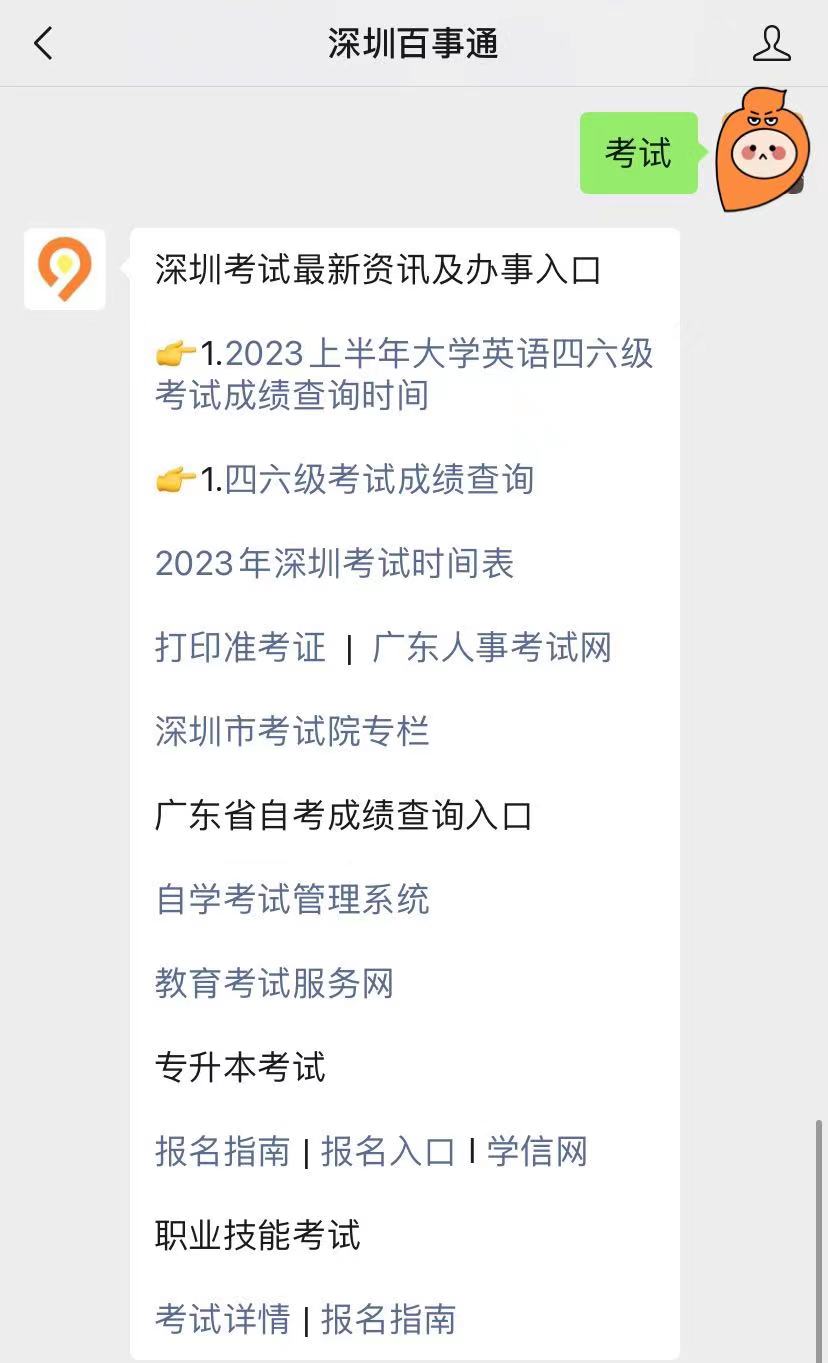Tap the 深圳百事通 account avatar
Image resolution: width=828 pixels, height=1363 pixels.
(x=65, y=269)
